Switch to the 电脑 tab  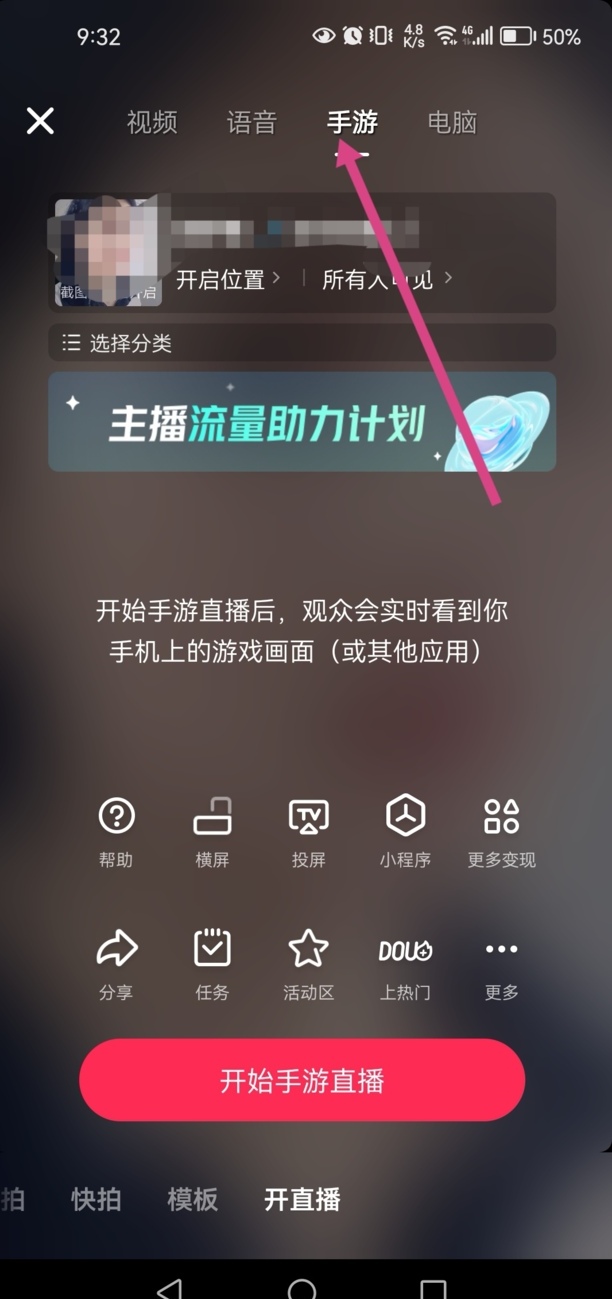coord(452,123)
